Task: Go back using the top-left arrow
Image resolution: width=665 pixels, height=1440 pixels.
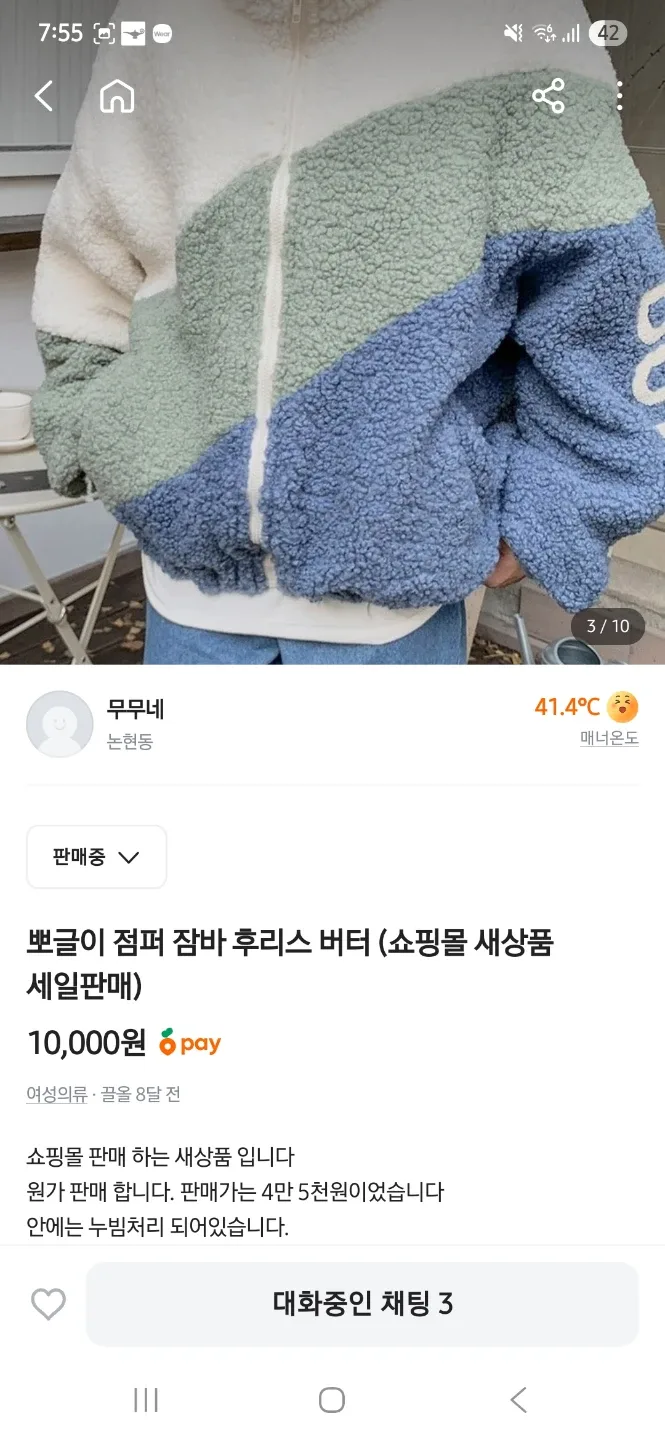Action: [43, 96]
